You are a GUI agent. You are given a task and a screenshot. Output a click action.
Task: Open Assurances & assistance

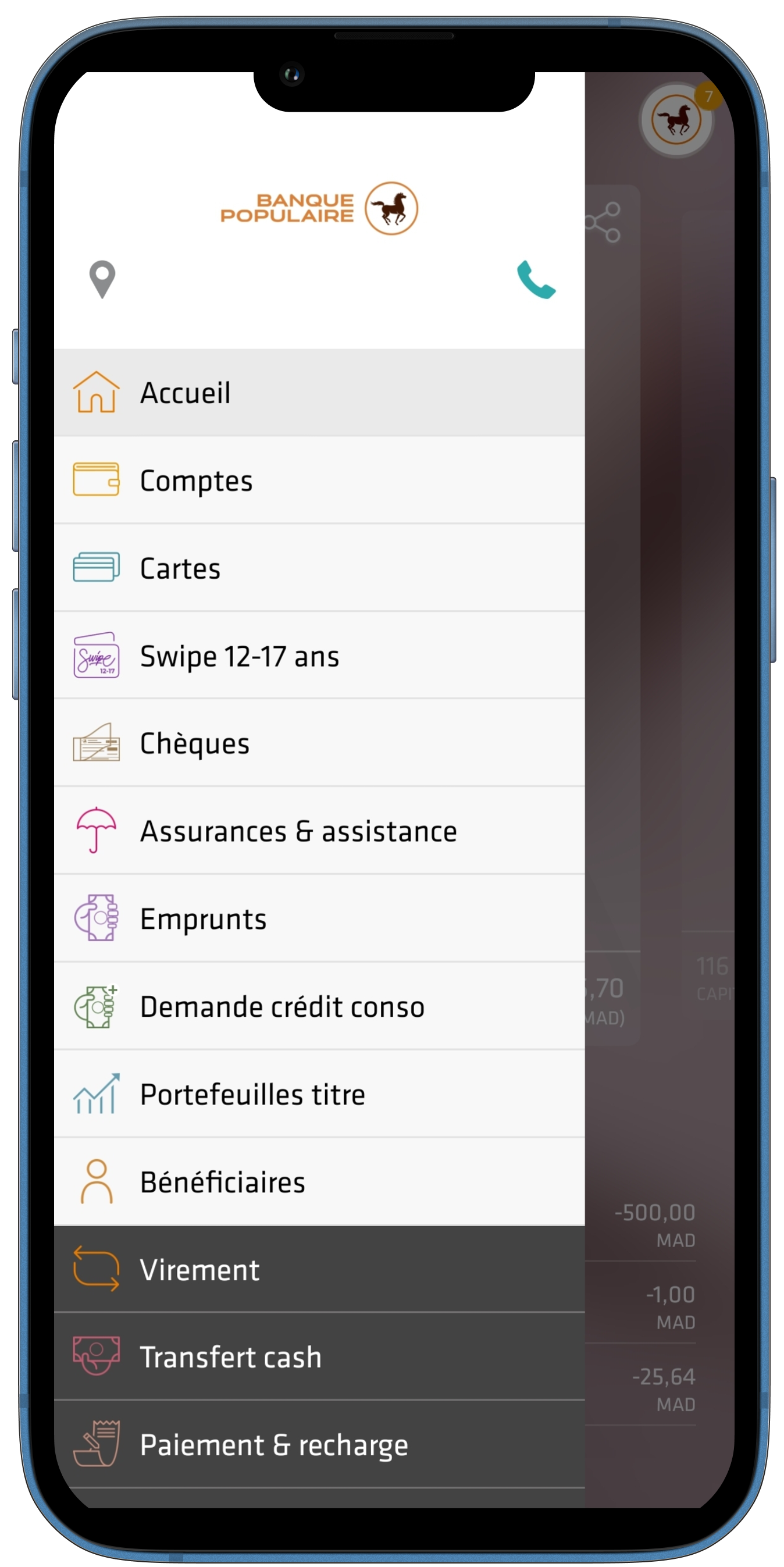coord(319,831)
